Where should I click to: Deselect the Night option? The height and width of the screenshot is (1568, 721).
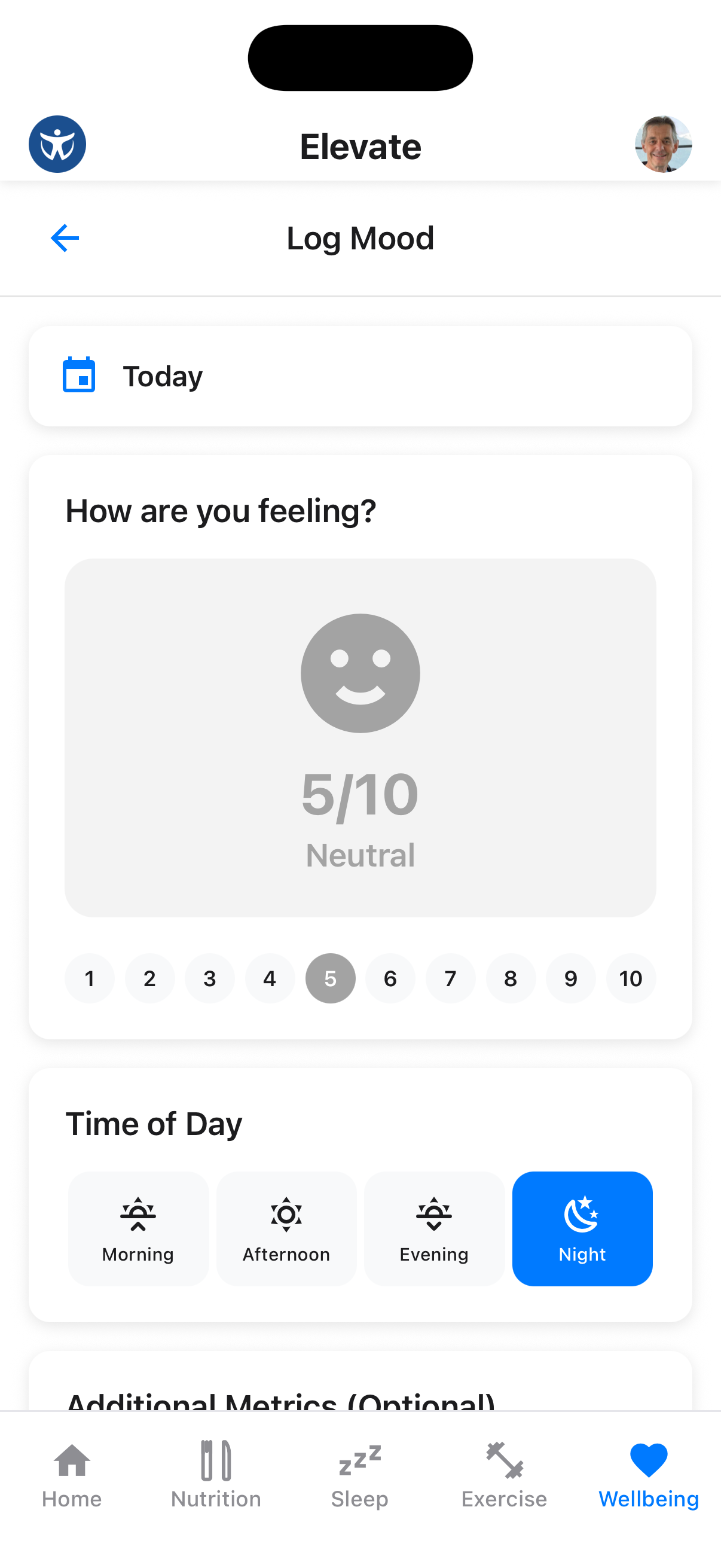pyautogui.click(x=582, y=1228)
